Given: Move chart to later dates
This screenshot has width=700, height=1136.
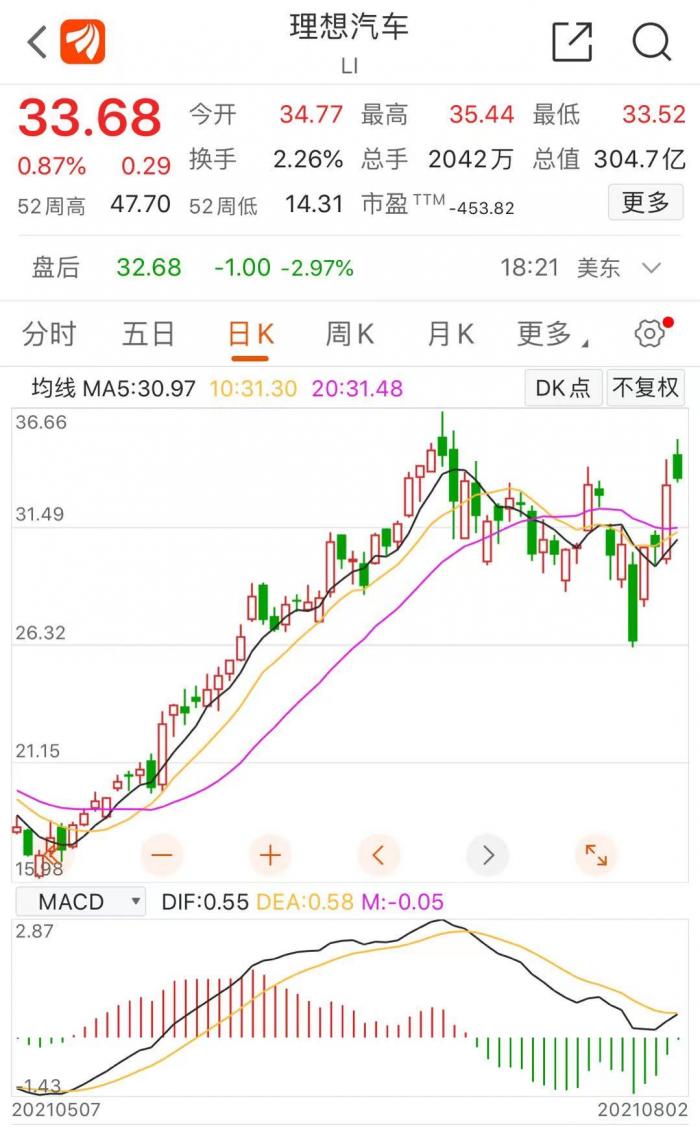Looking at the screenshot, I should (x=488, y=856).
